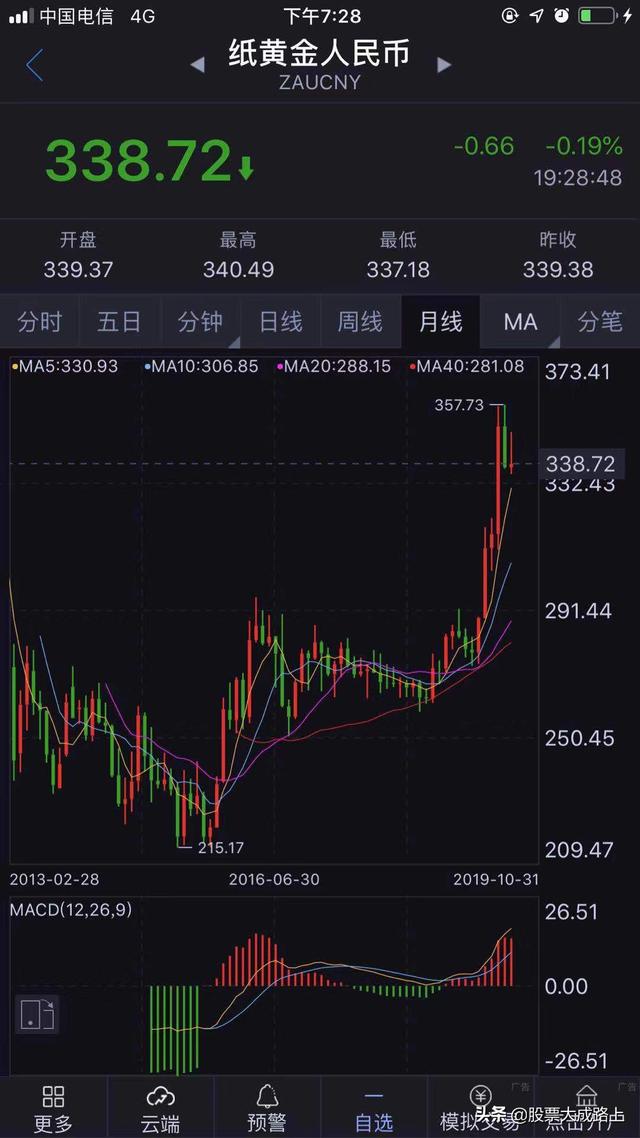Show the 日线 daily chart
This screenshot has height=1138, width=640.
[280, 322]
